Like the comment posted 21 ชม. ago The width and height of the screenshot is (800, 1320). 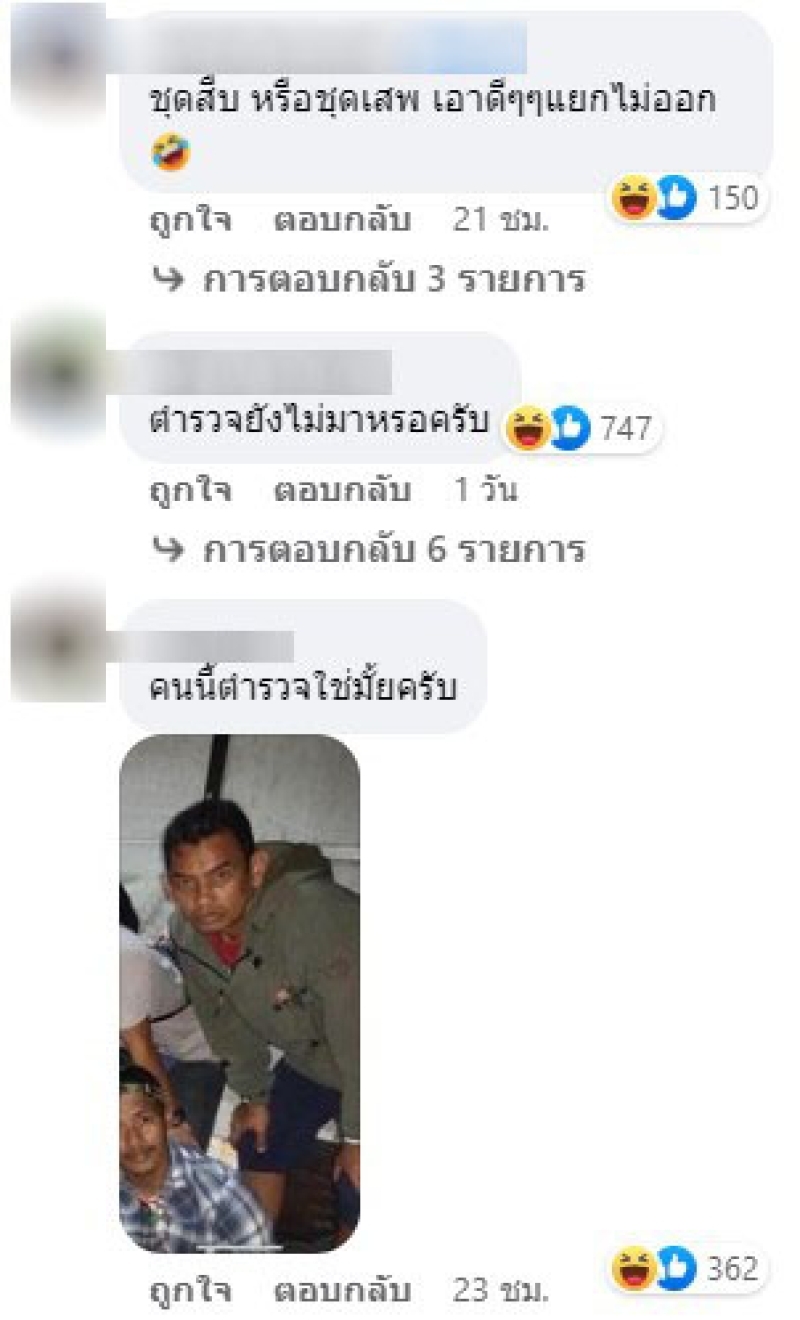pyautogui.click(x=190, y=222)
